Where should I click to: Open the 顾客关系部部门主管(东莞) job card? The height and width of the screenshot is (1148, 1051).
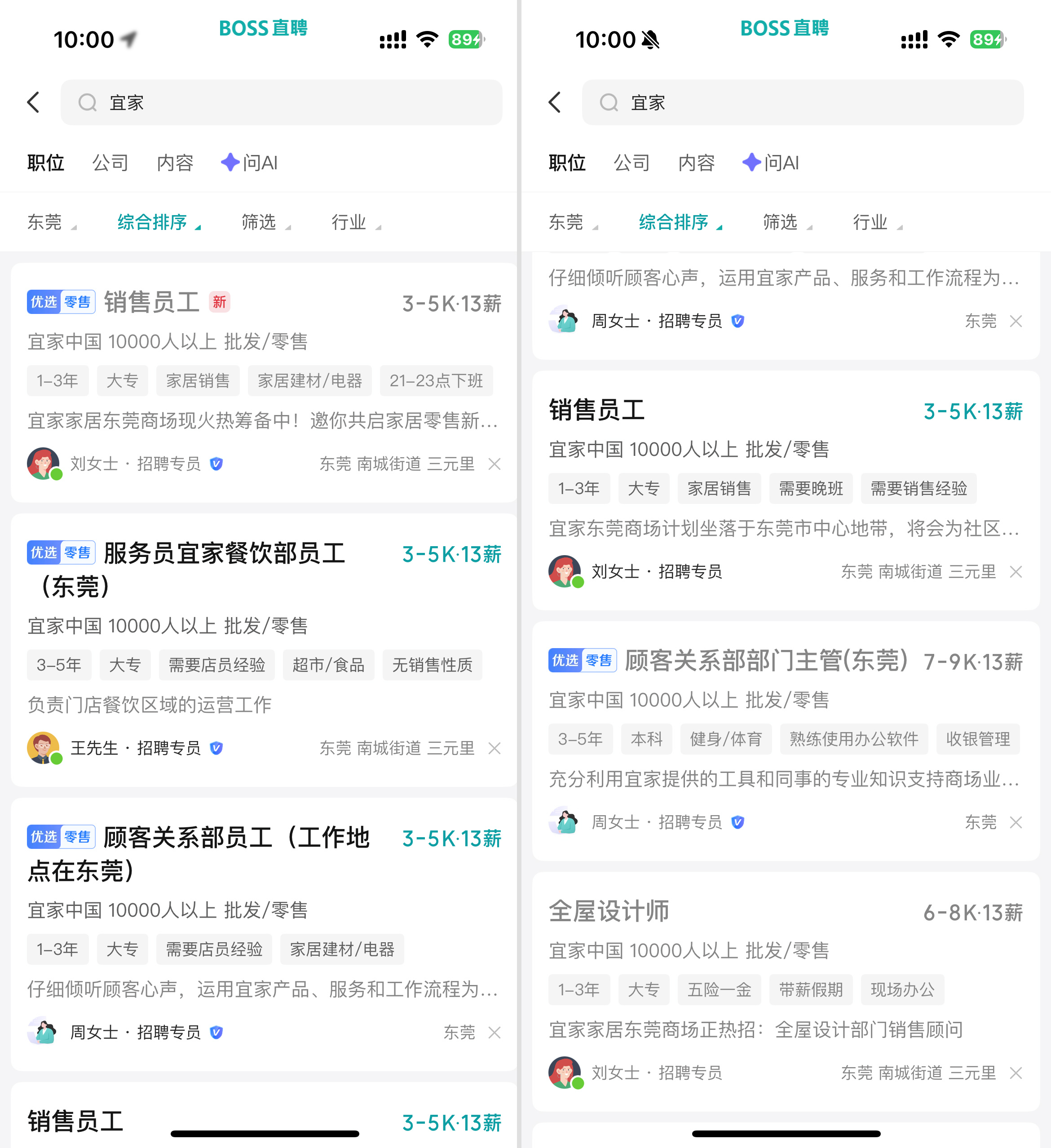[x=766, y=661]
